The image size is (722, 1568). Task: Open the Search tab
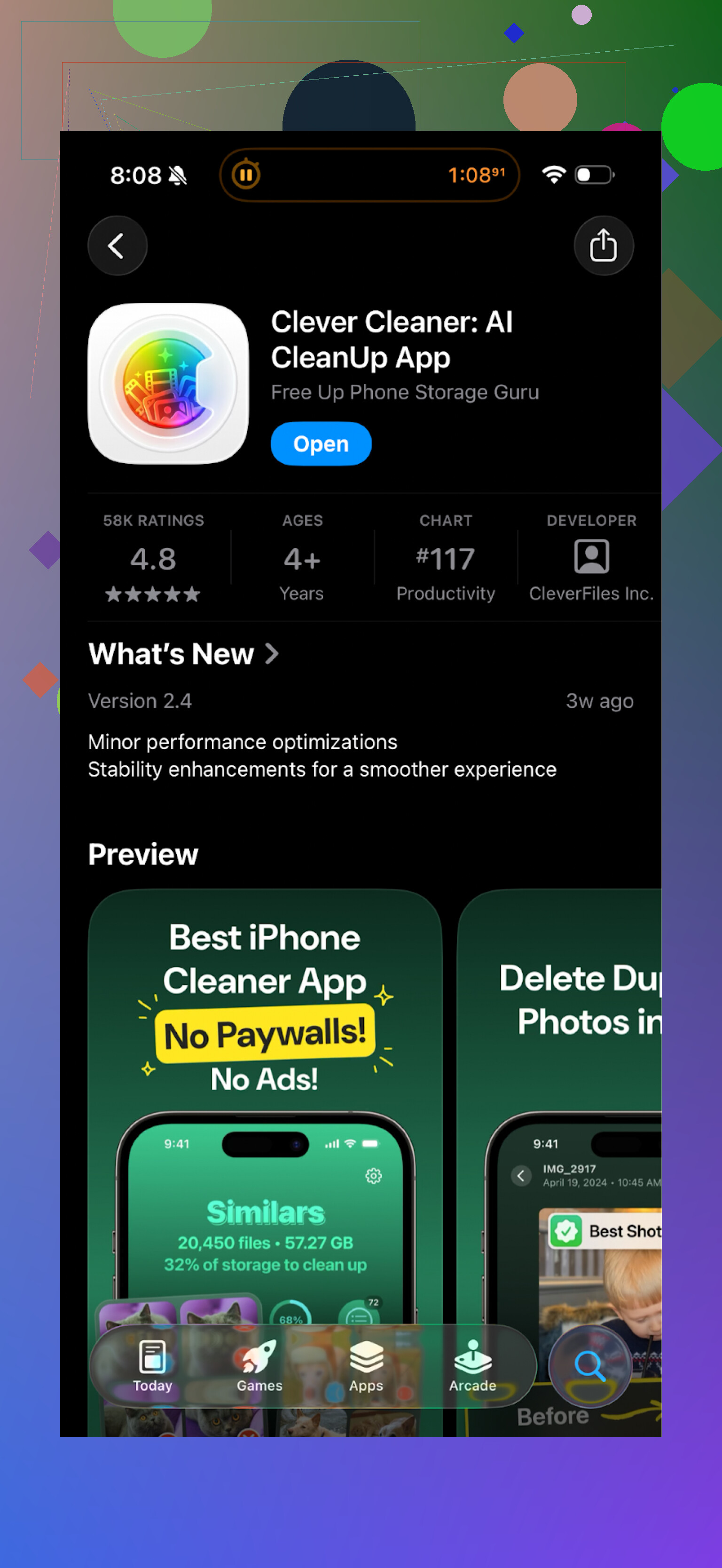(589, 1366)
